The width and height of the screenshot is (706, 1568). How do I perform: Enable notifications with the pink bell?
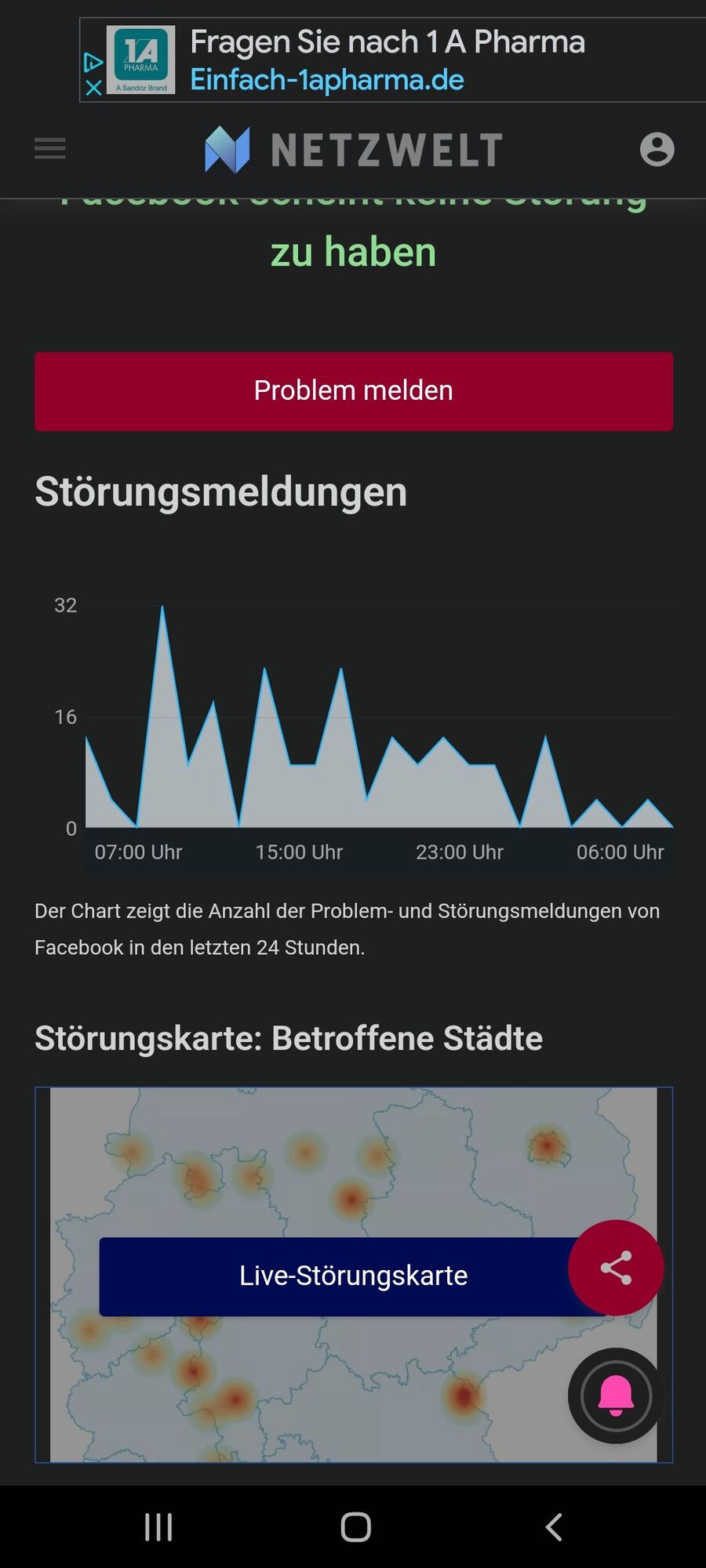(x=616, y=1396)
